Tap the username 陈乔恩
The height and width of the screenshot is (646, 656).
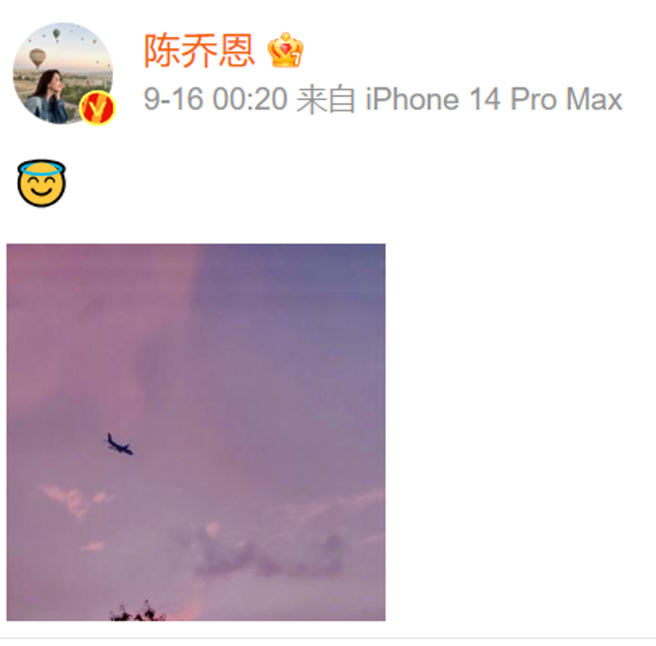pyautogui.click(x=199, y=51)
